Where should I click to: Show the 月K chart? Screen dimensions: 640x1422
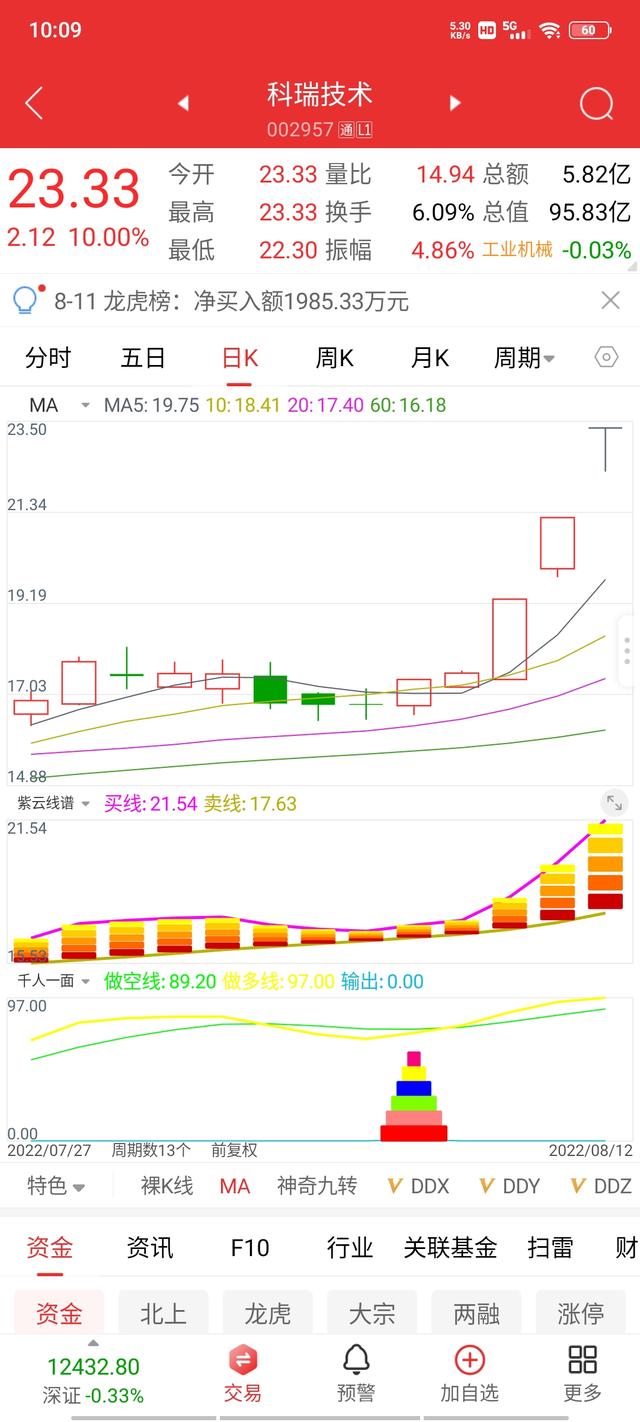pos(429,358)
